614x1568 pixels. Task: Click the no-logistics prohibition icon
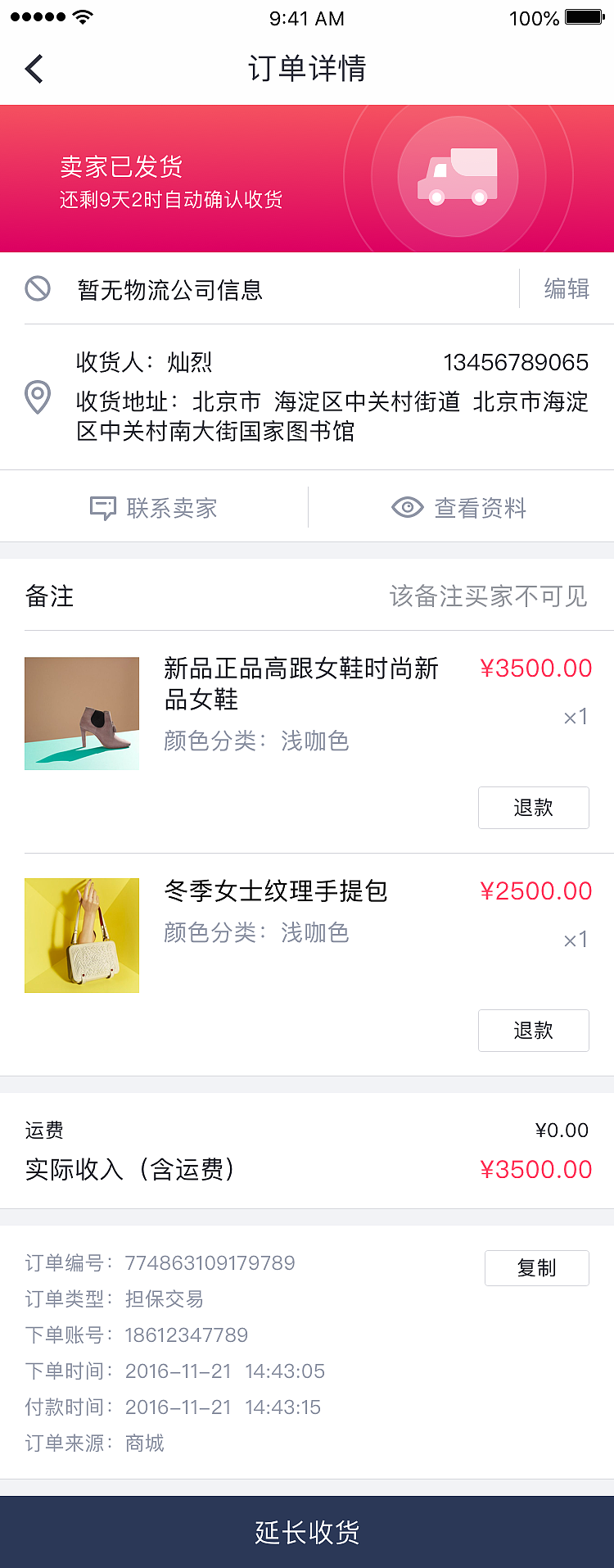[x=37, y=289]
